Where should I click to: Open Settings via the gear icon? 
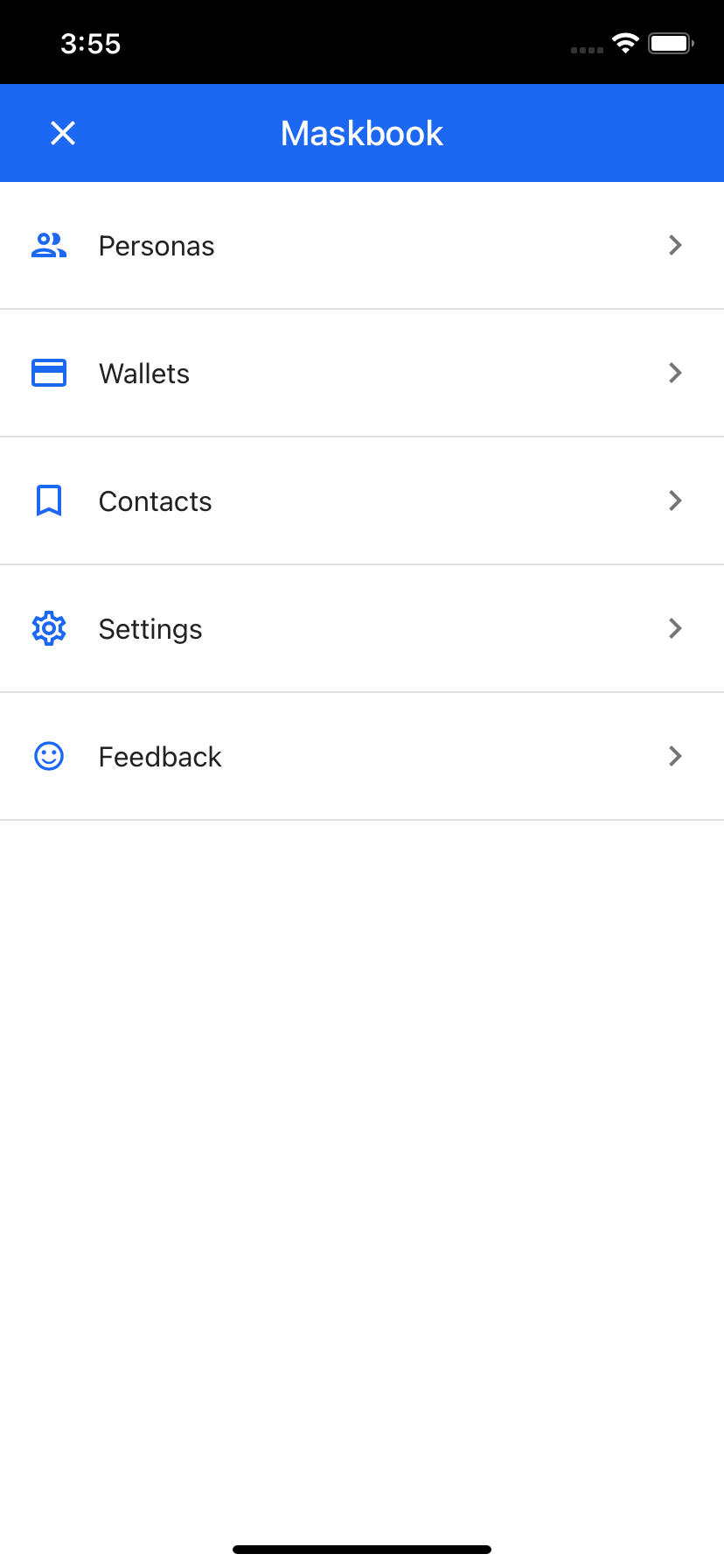49,628
